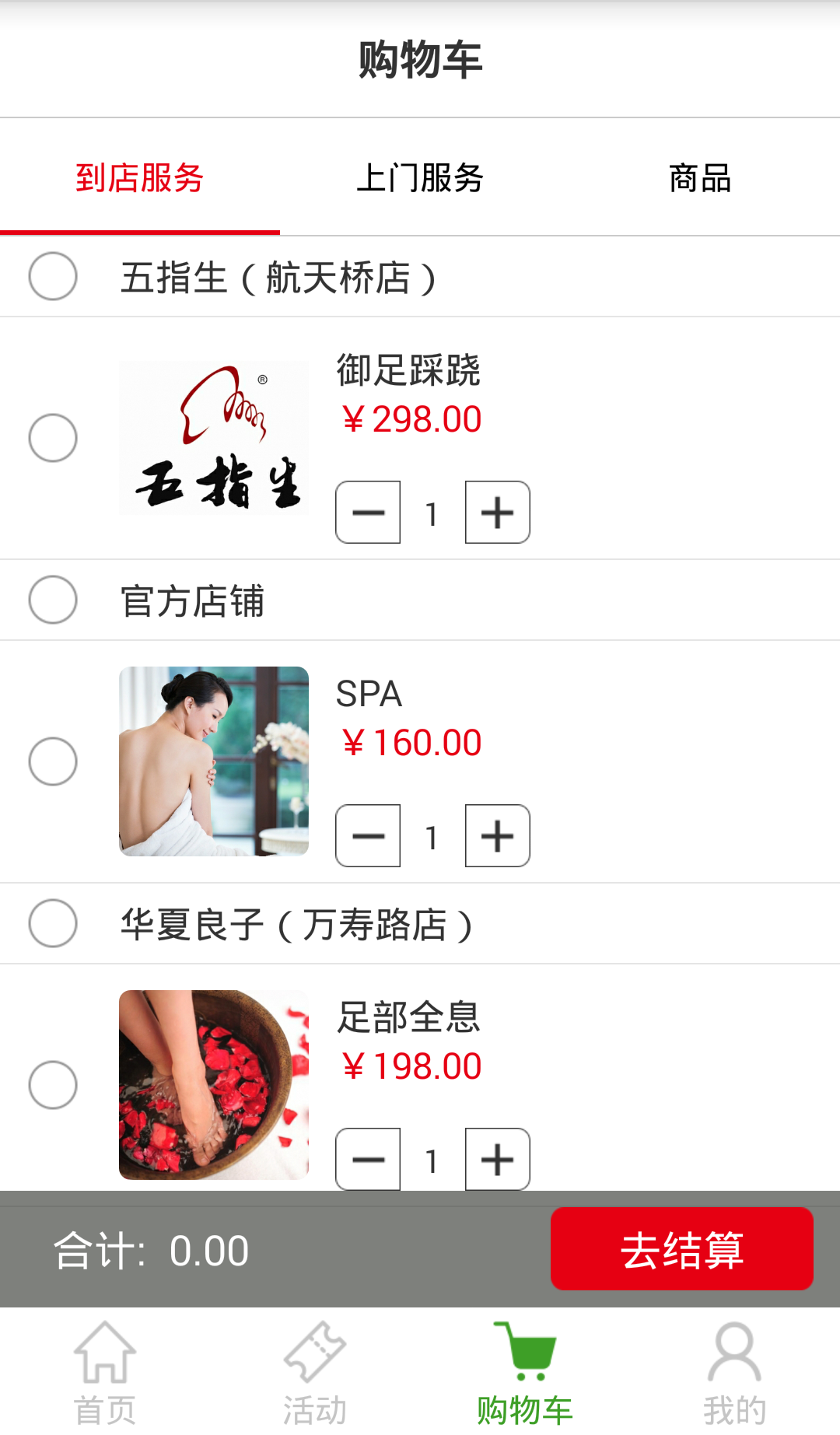Check the SPA item

click(53, 761)
